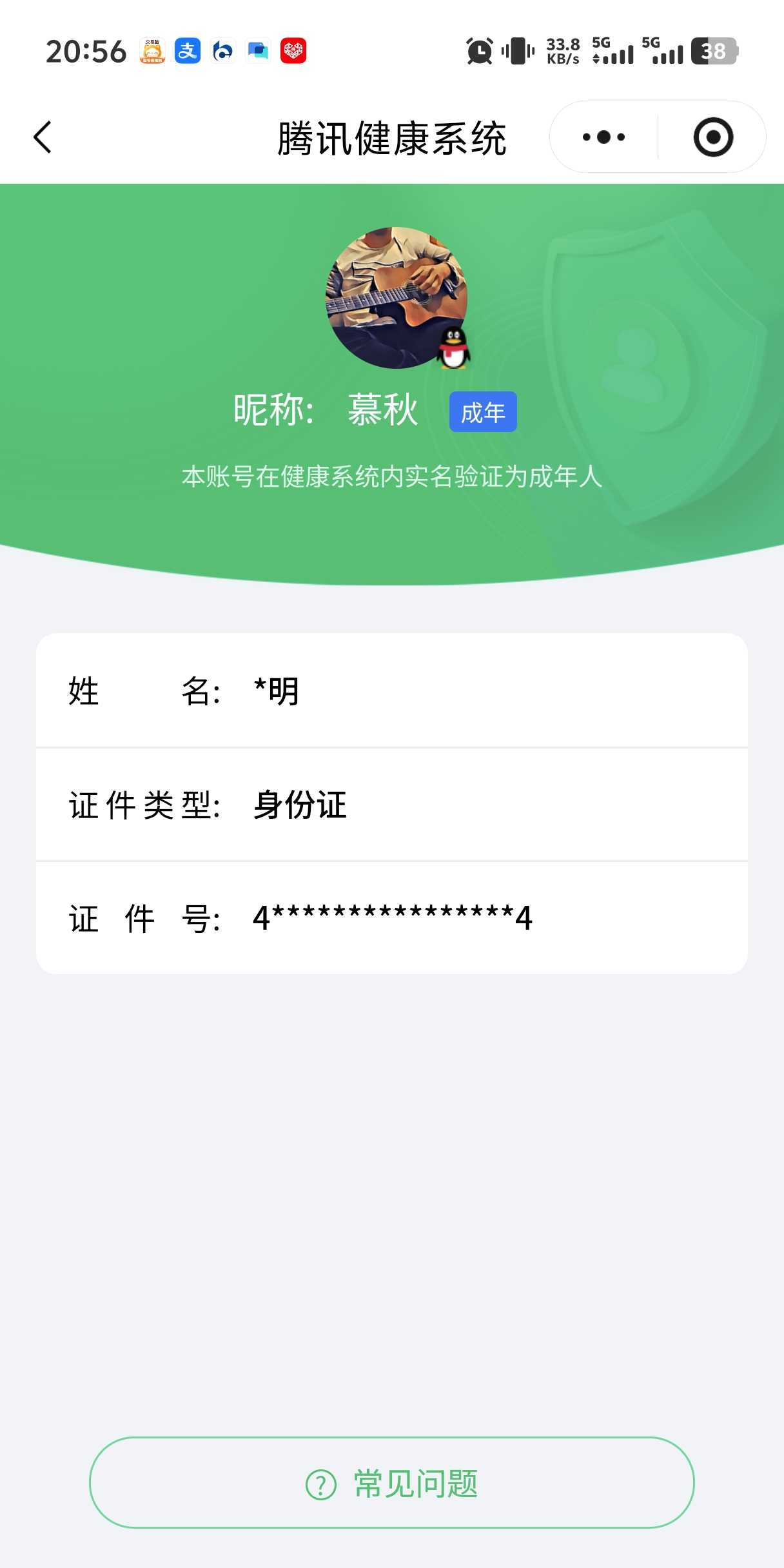Tap the red heart-shaped app notification icon
Image resolution: width=784 pixels, height=1568 pixels.
293,50
